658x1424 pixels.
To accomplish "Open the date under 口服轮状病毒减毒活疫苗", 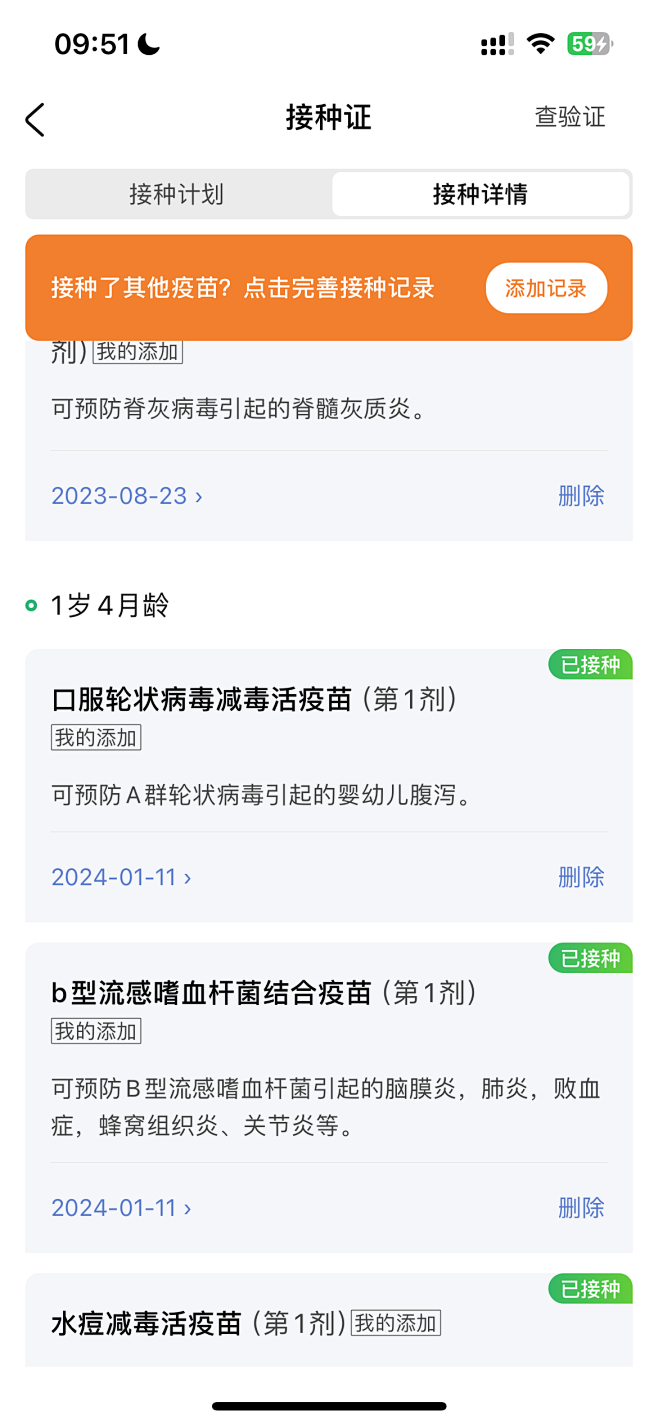I will point(122,877).
